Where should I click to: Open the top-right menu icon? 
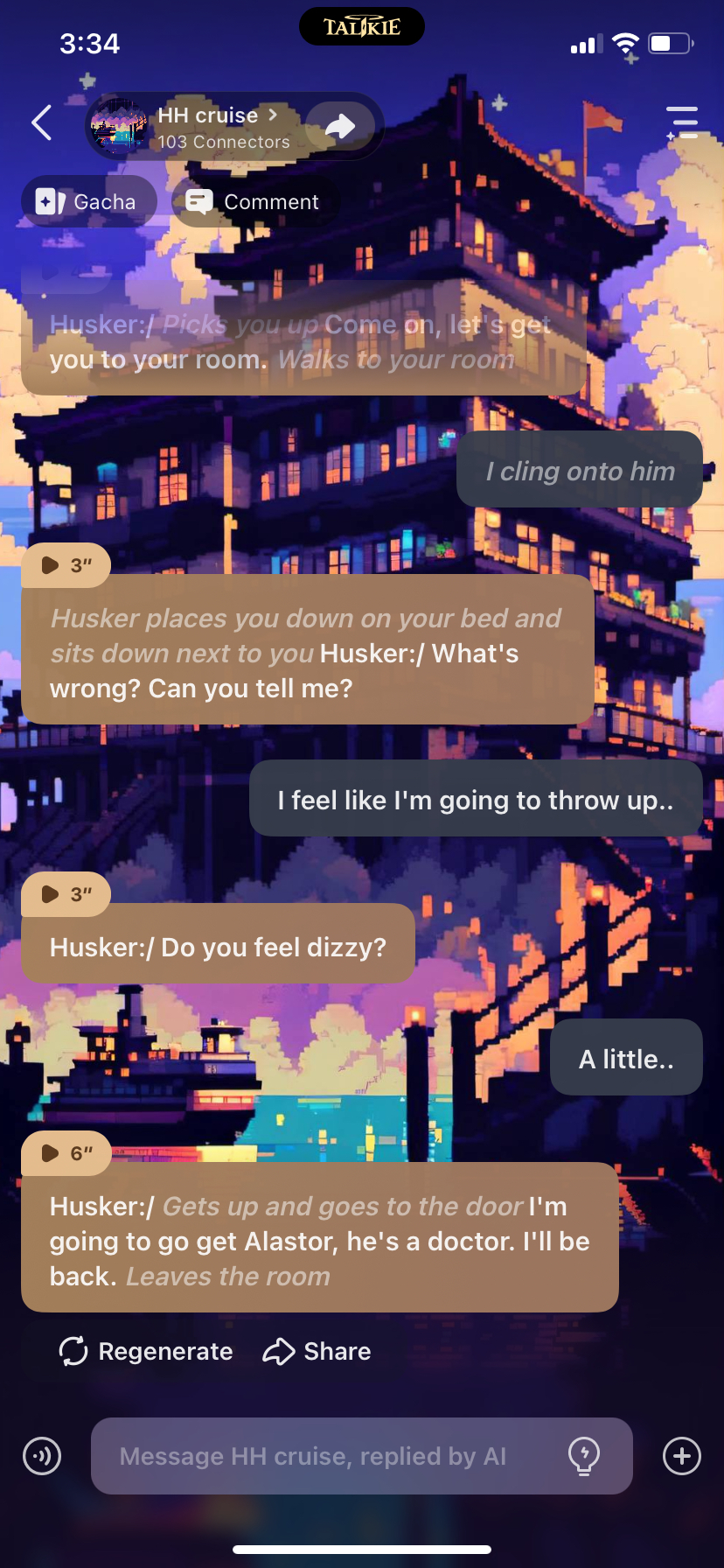(682, 123)
